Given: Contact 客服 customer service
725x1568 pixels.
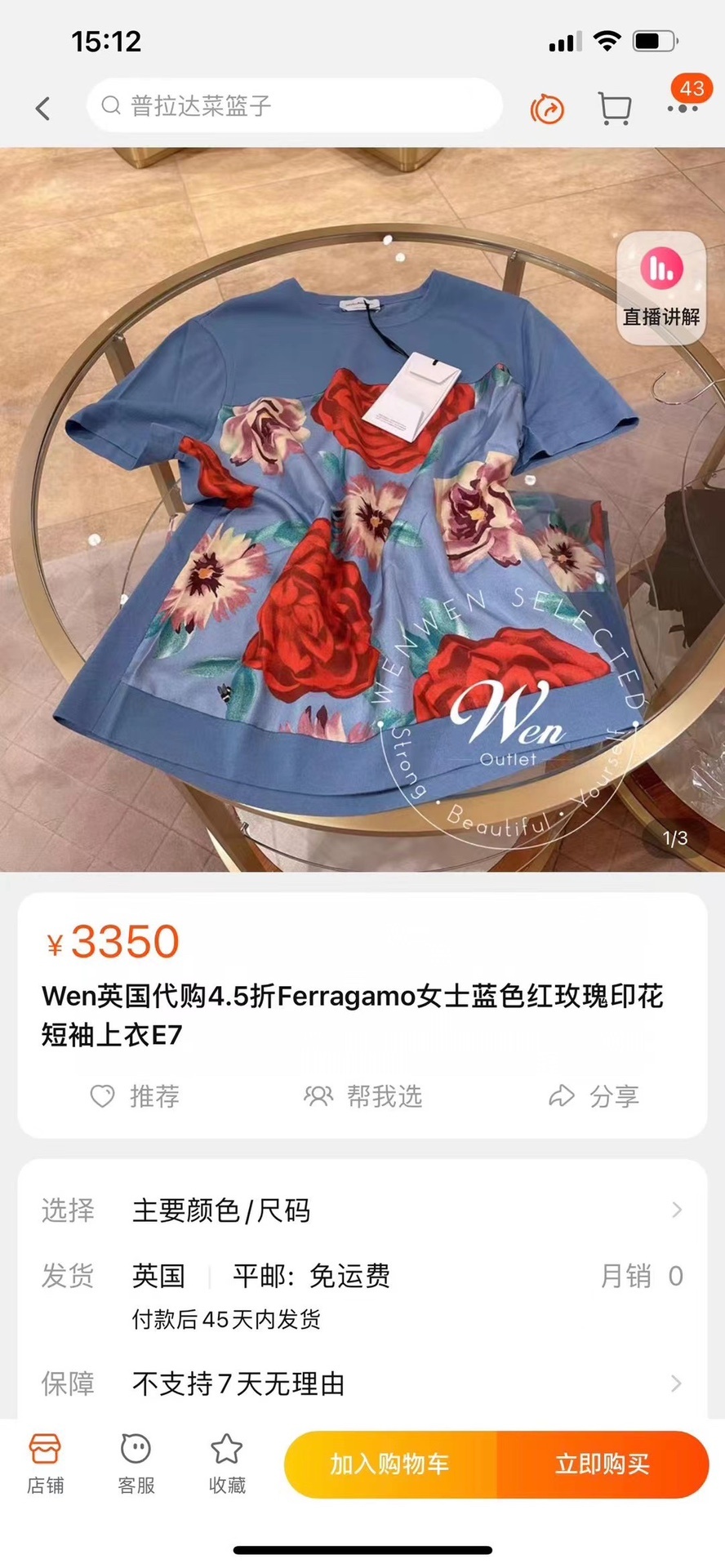Looking at the screenshot, I should click(x=136, y=1464).
